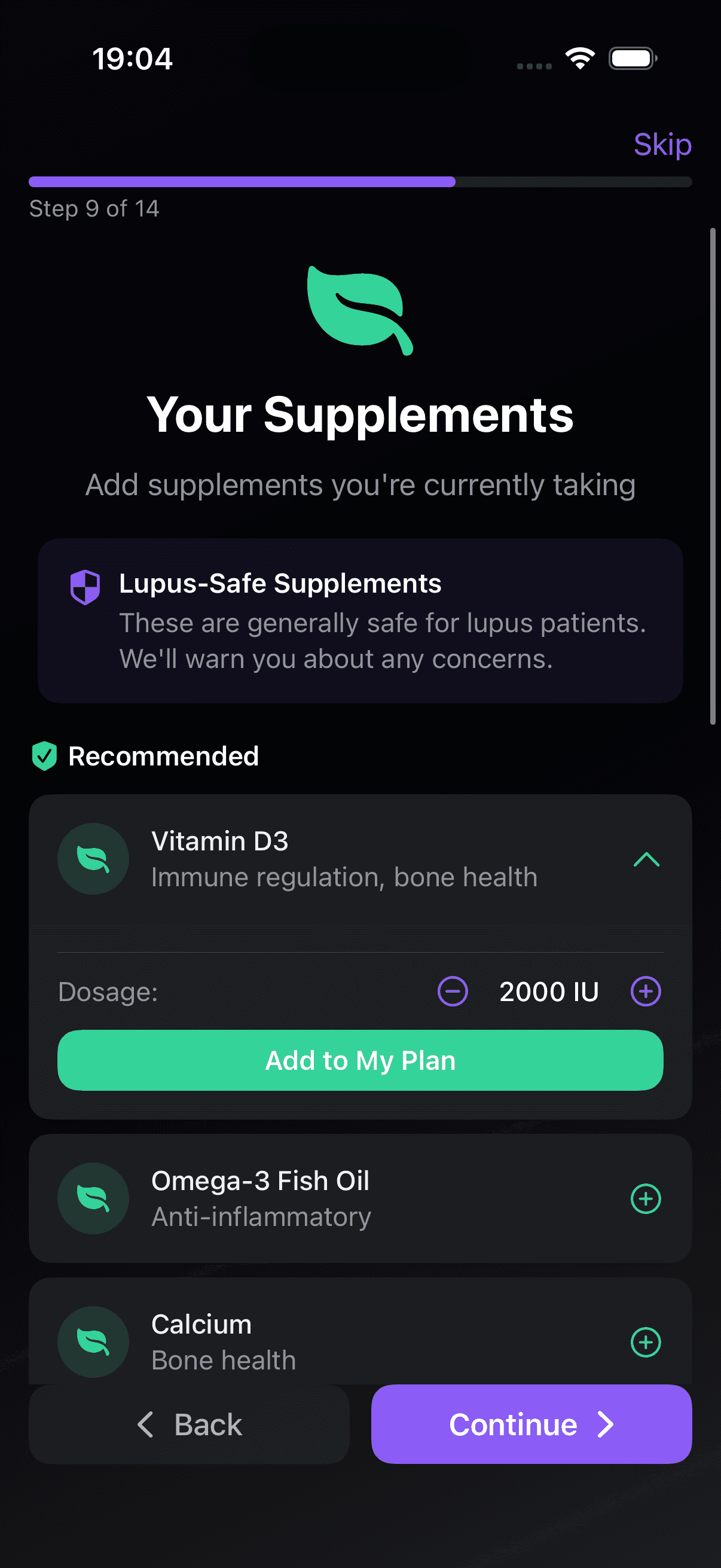Viewport: 721px width, 1568px height.
Task: Select the purple shield icon on Lupus-Safe banner
Action: (84, 587)
